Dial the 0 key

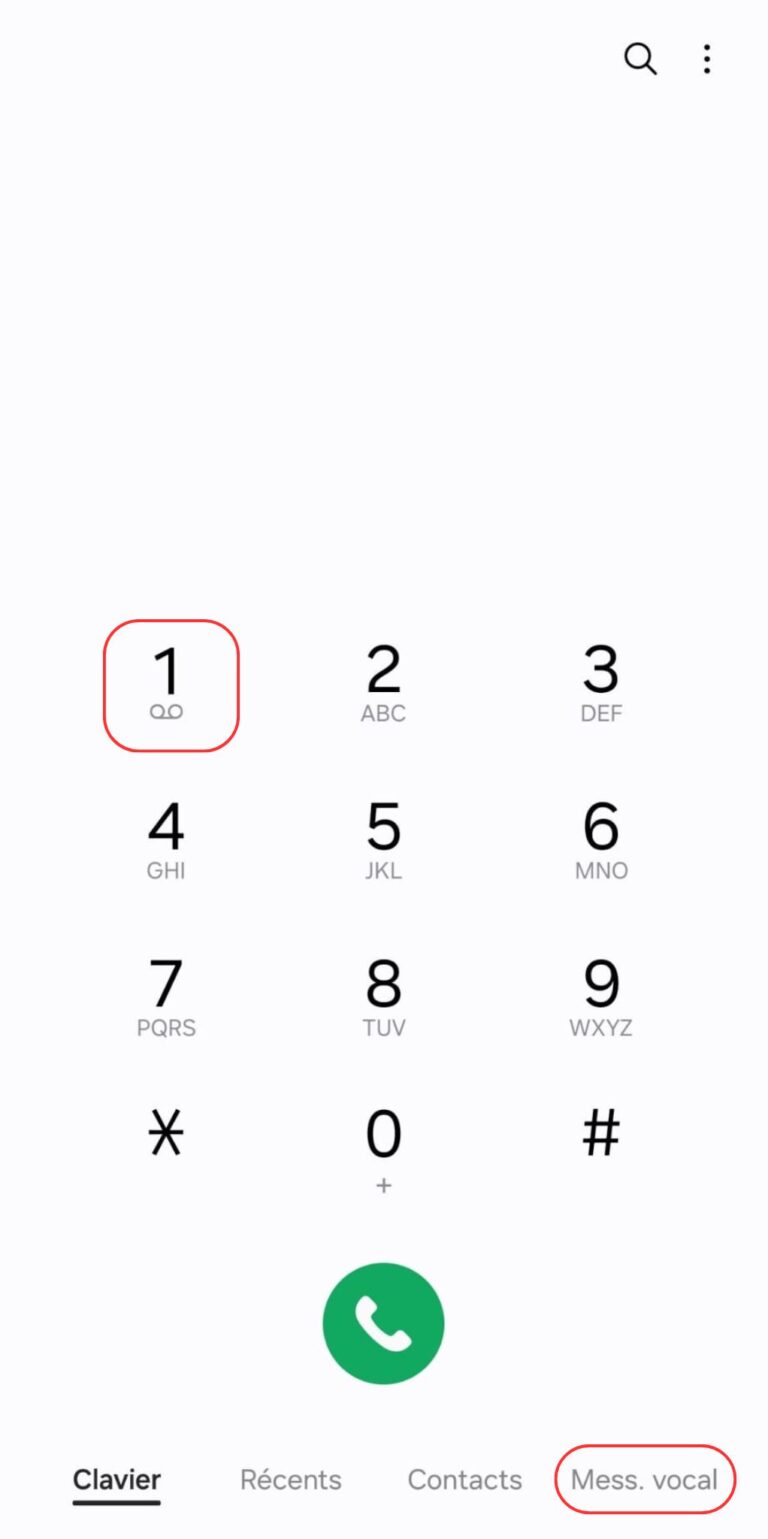point(383,1147)
